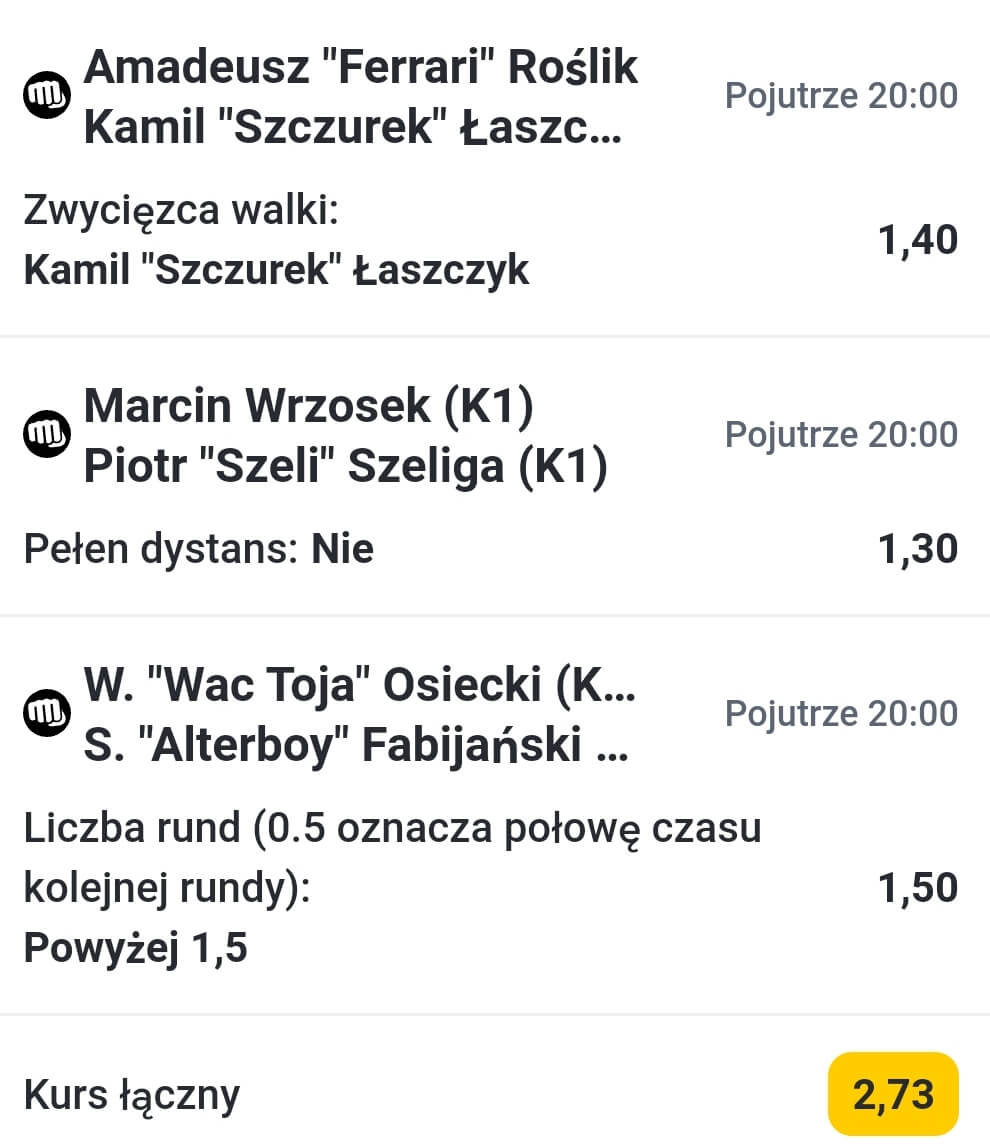
Task: Open the Osiecki vs Fabijański fight
Action: [360, 715]
